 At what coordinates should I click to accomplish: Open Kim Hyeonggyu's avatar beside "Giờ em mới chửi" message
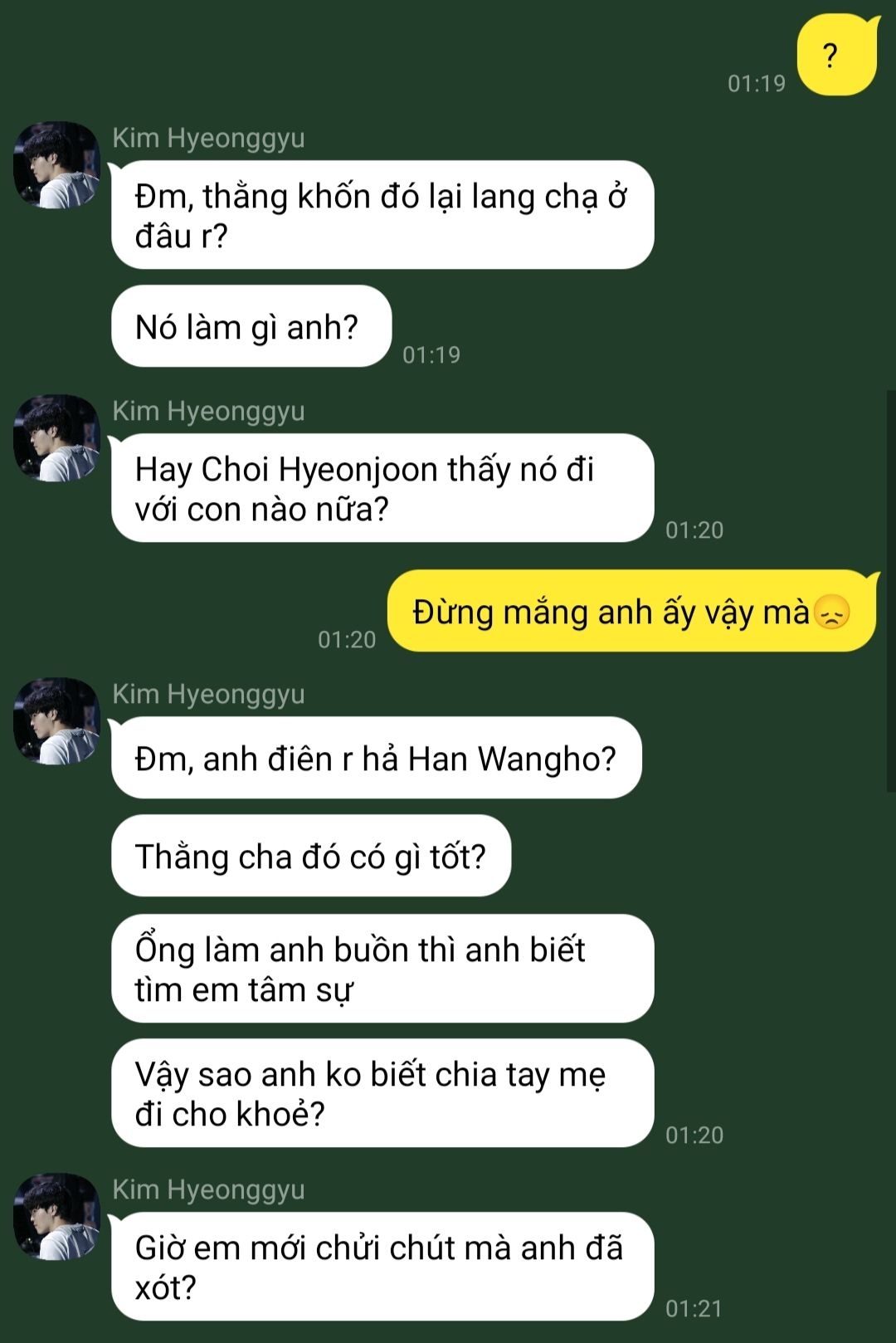click(56, 1217)
